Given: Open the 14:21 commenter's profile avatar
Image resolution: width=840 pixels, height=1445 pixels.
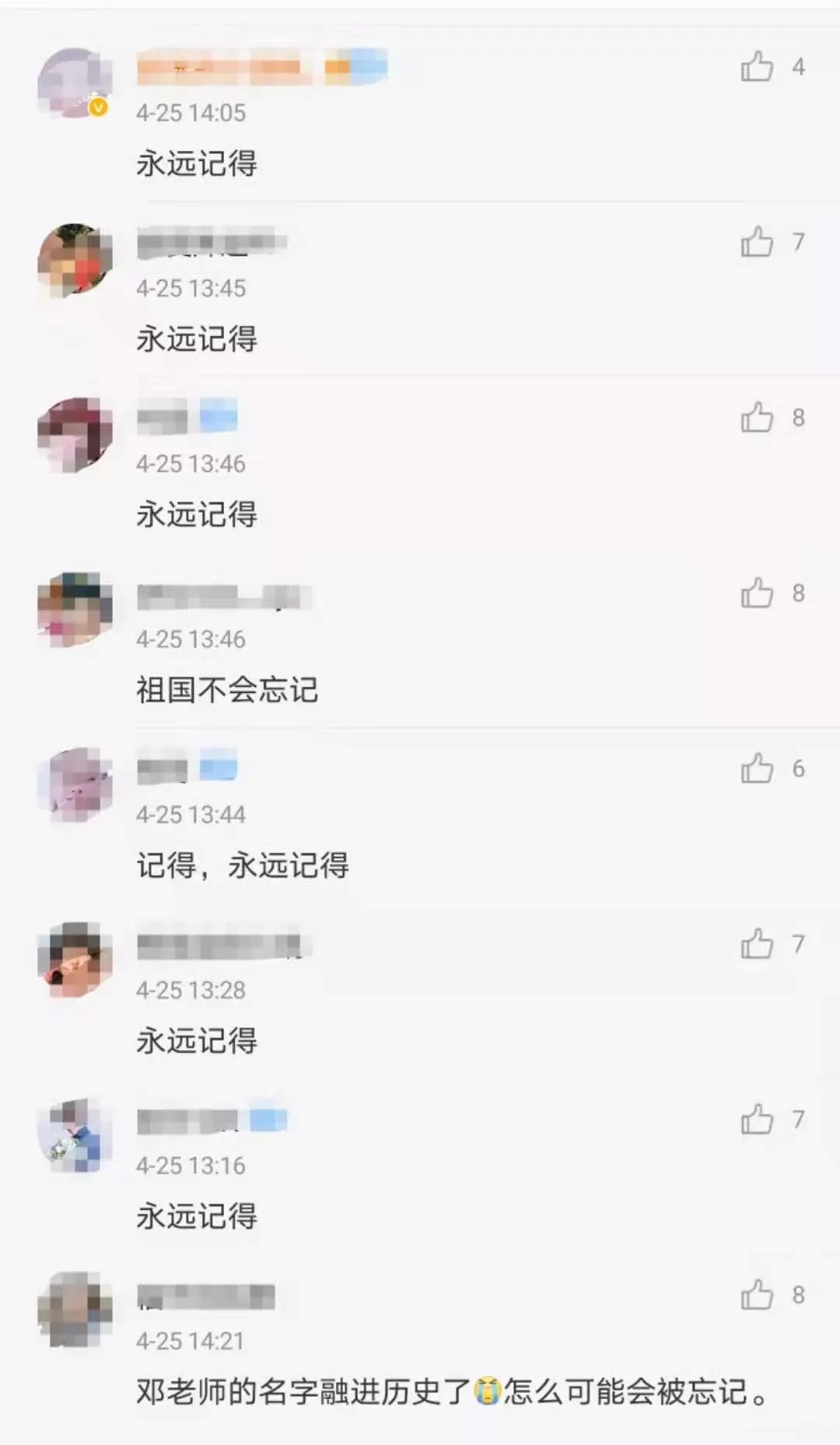Looking at the screenshot, I should pyautogui.click(x=75, y=1310).
